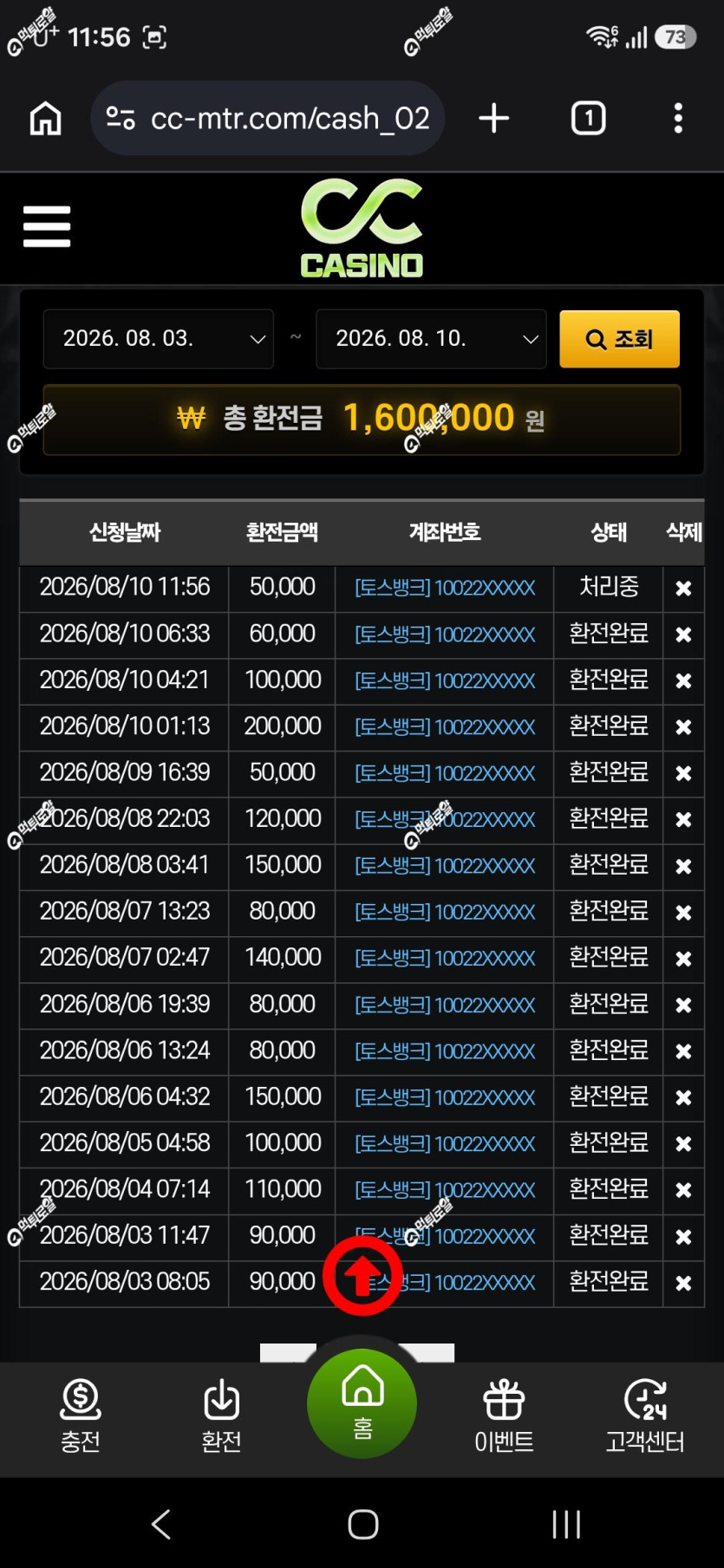Delete the 2026/08/08 22:03 withdrawal entry
This screenshot has width=724, height=1568.
pos(683,820)
